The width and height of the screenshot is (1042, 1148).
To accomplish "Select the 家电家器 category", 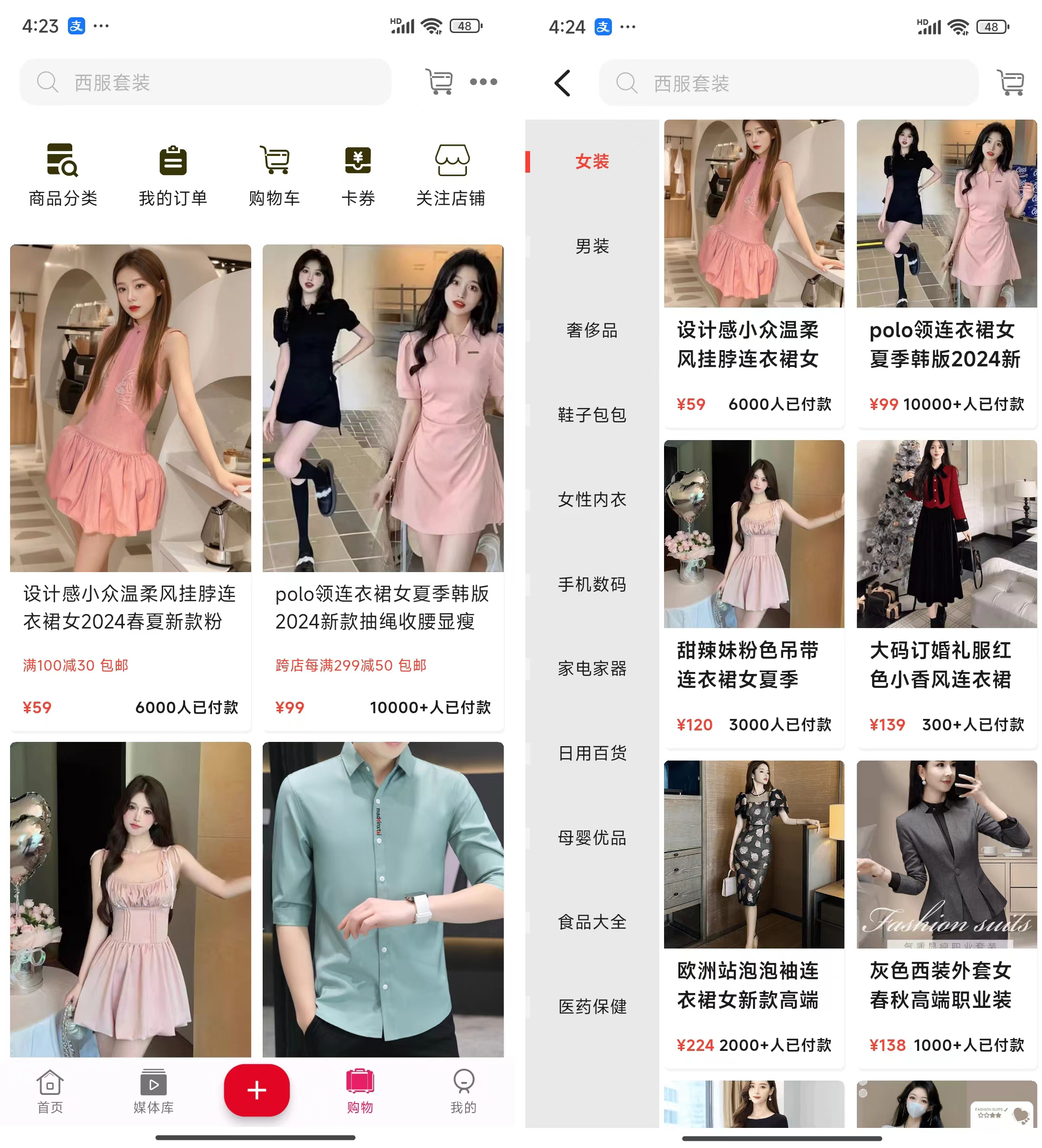I will point(592,668).
